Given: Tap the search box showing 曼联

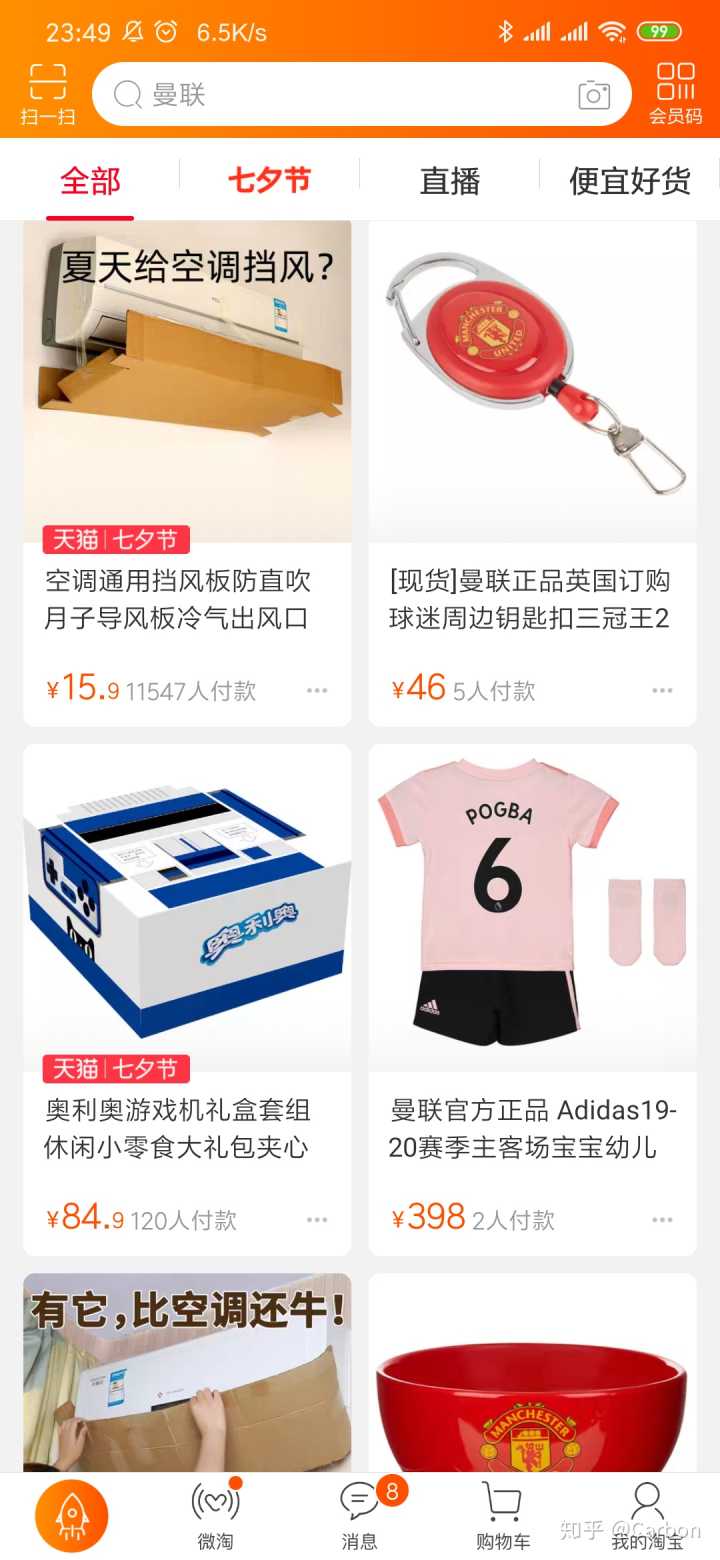Looking at the screenshot, I should pyautogui.click(x=340, y=95).
